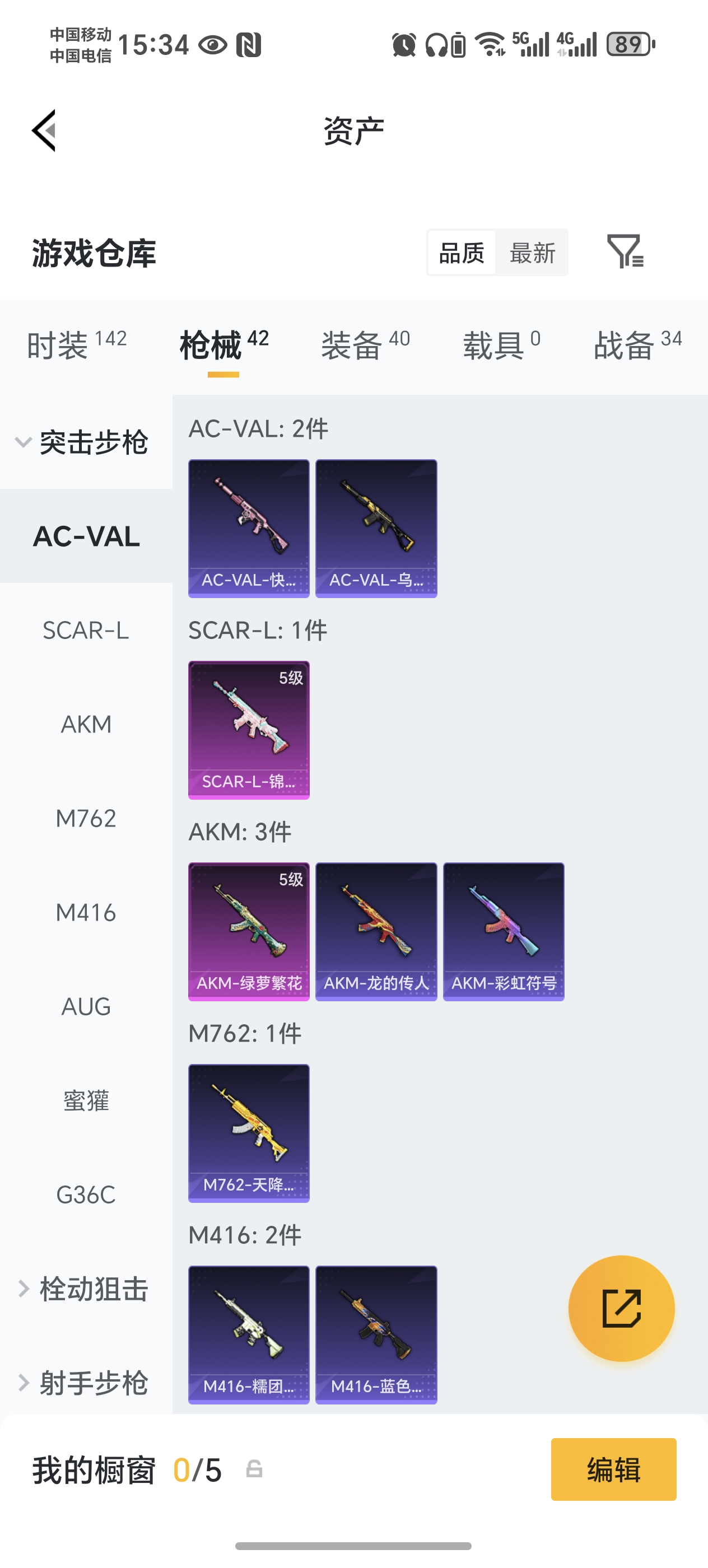Screen dimensions: 708x1568
Task: Sort items by 最新
Action: coord(532,253)
